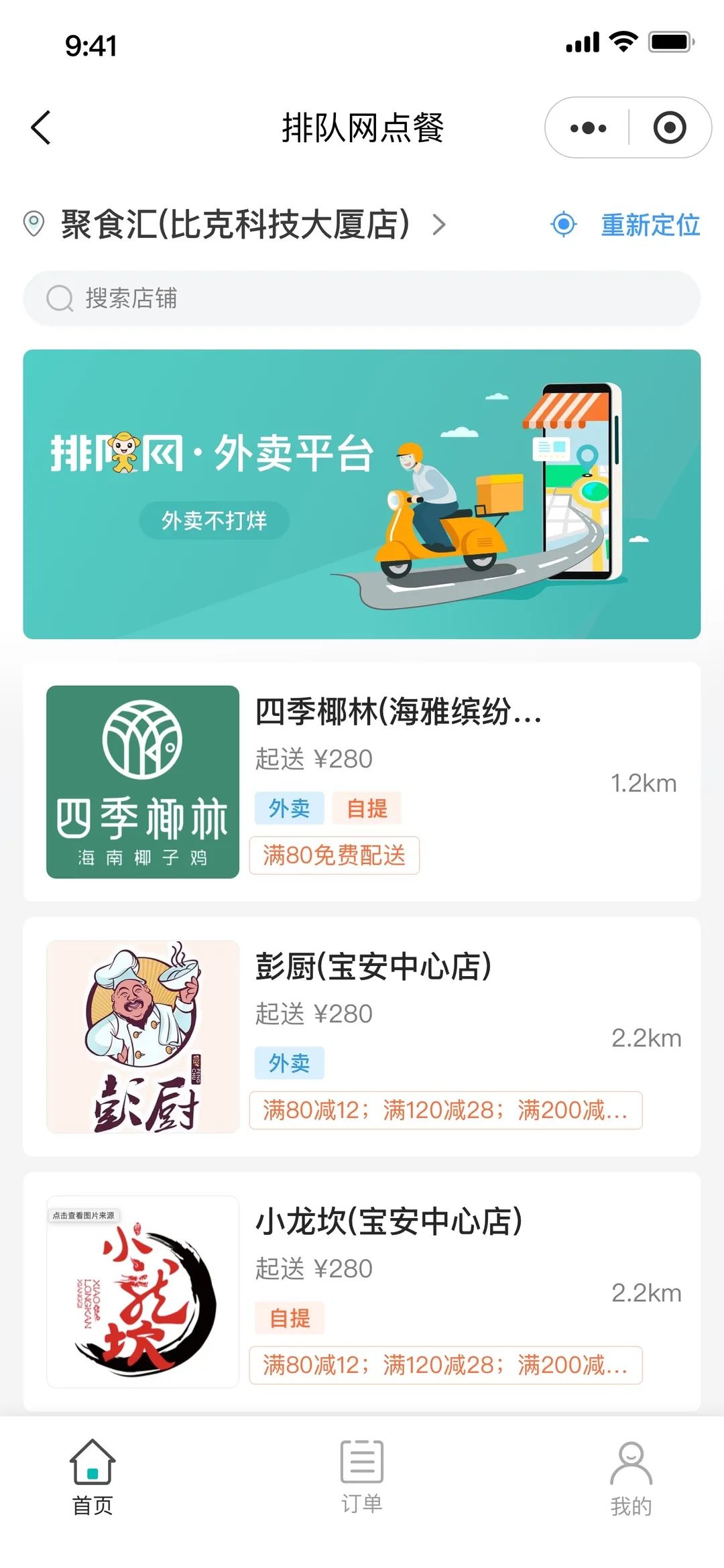
Task: Tap 重新定位 to relocate
Action: (626, 225)
